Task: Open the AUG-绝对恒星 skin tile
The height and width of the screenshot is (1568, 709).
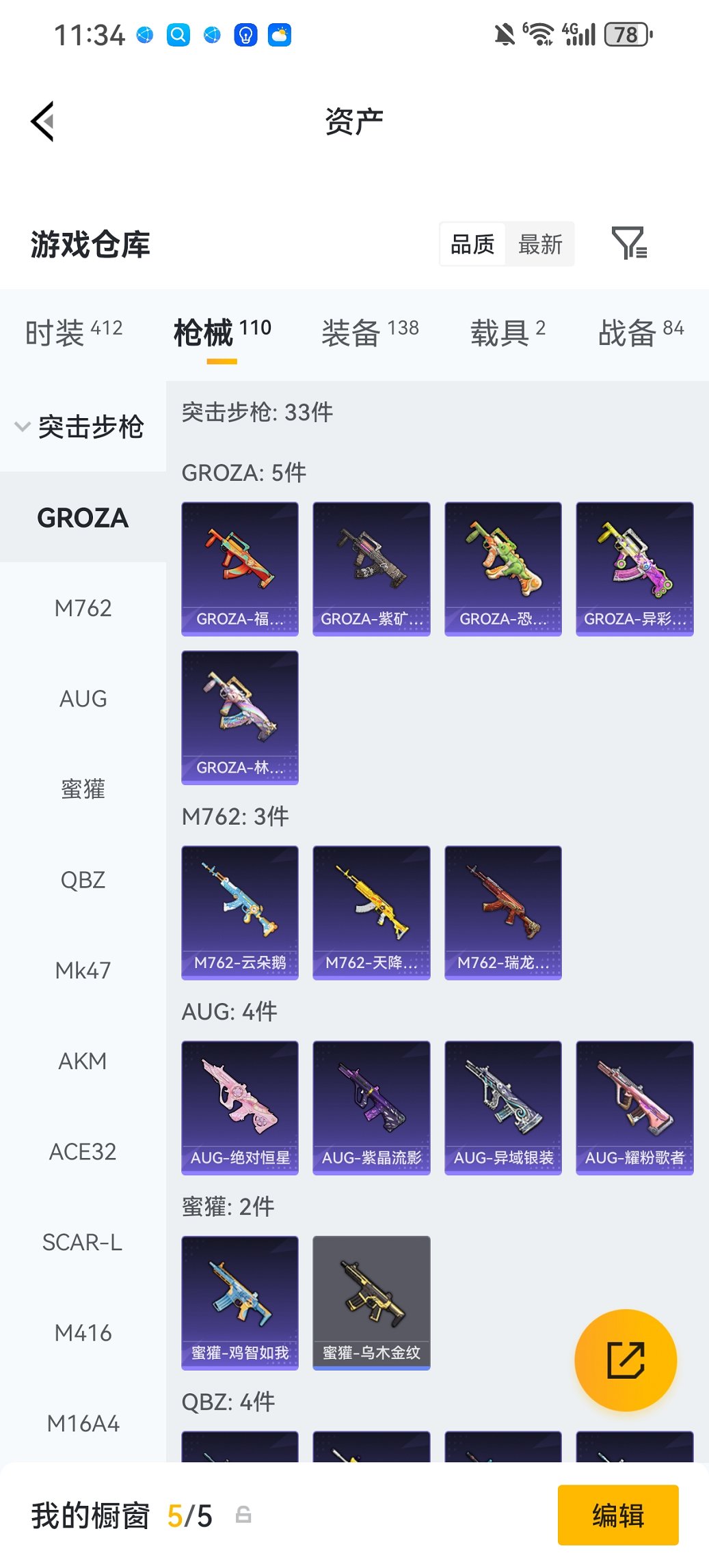Action: pos(240,1107)
